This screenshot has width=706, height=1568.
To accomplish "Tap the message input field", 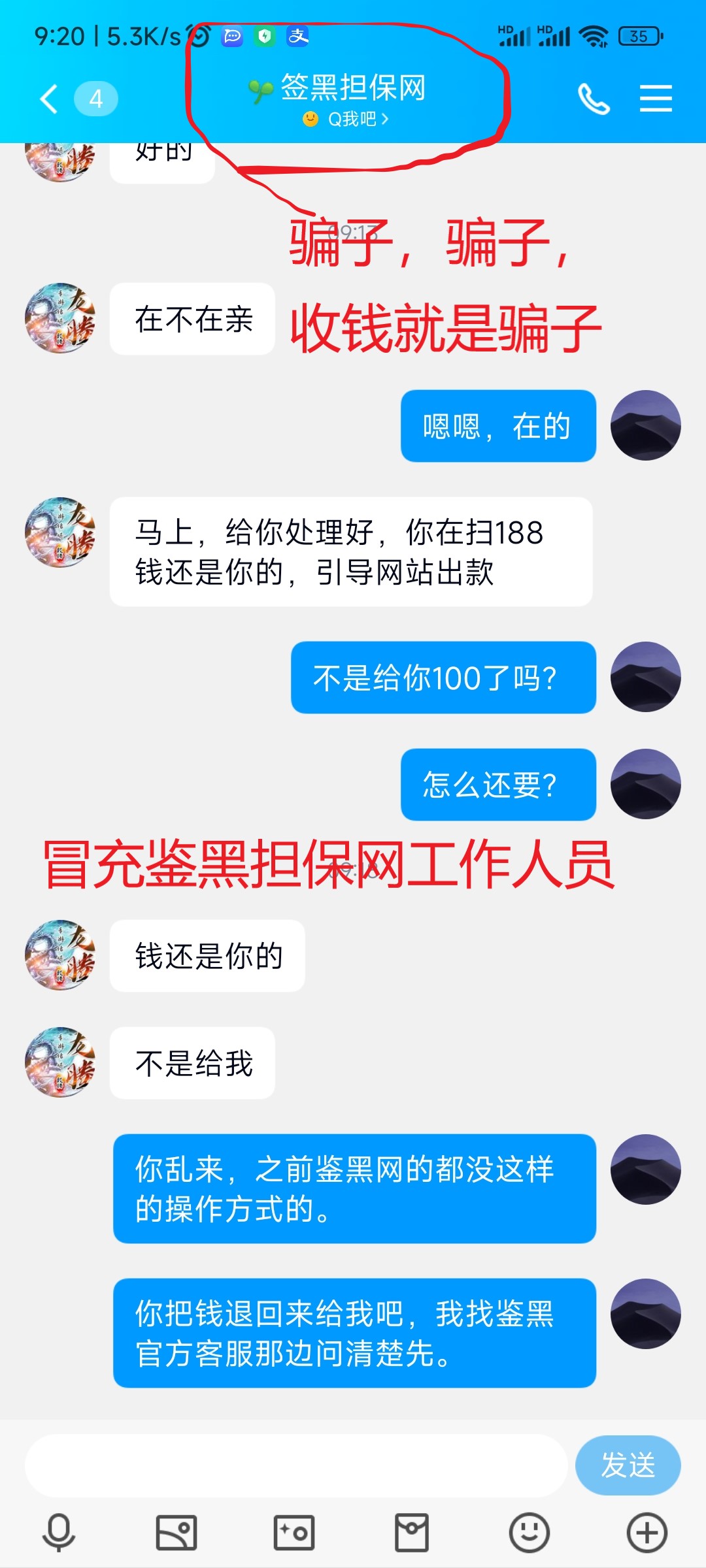I will click(295, 1465).
